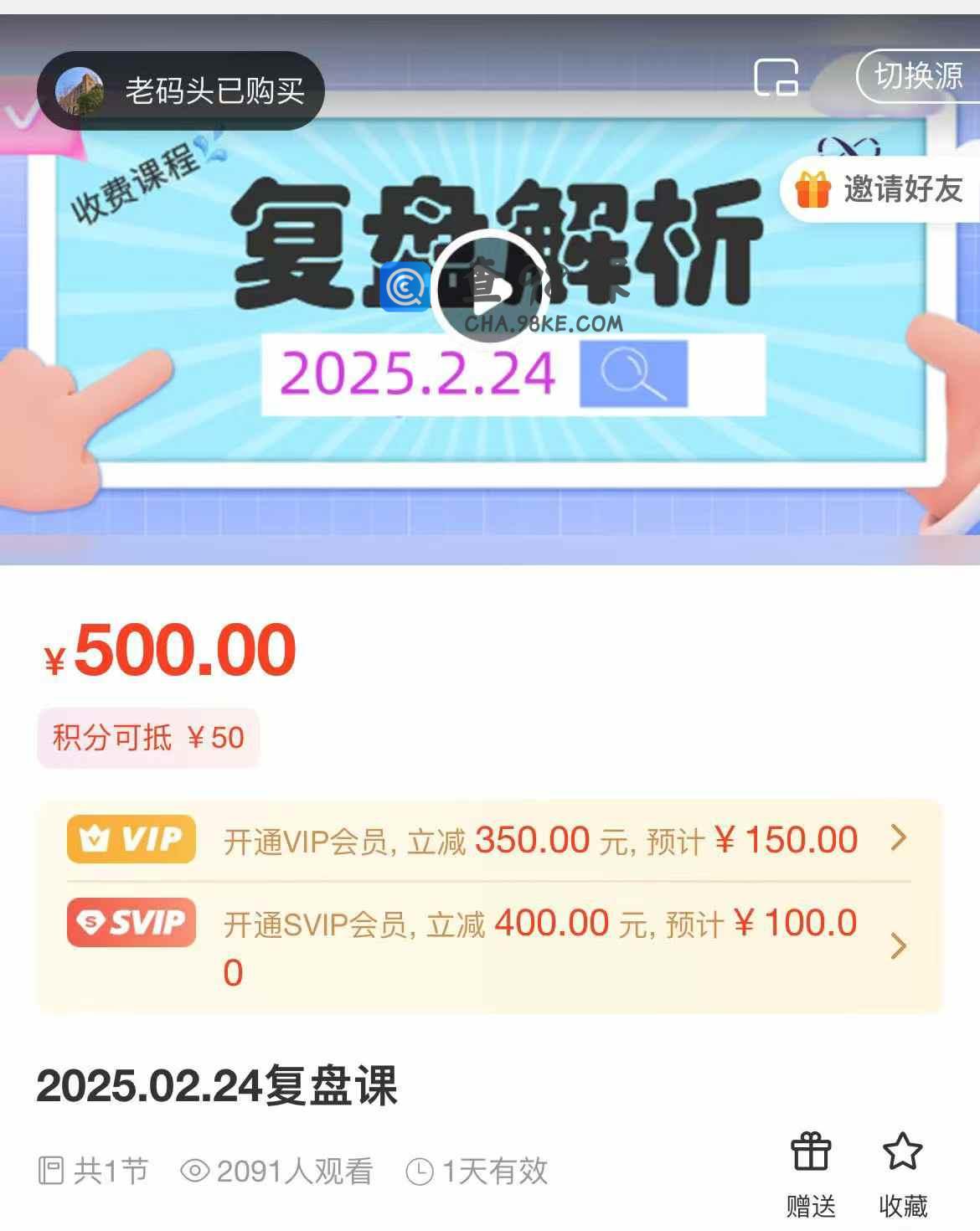
Task: Gift this course with 赠送
Action: [x=811, y=1173]
